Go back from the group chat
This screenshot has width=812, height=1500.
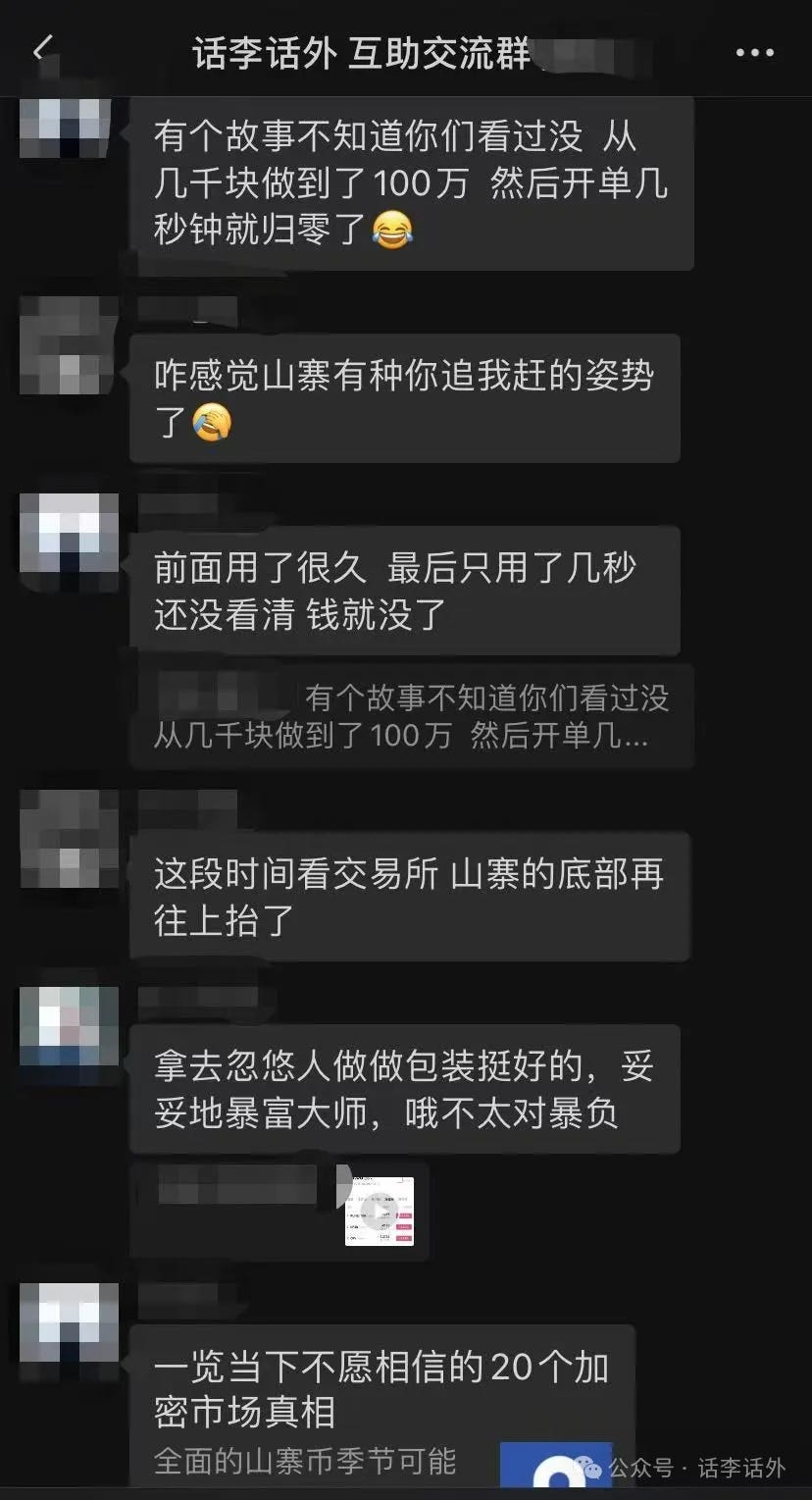[x=41, y=52]
